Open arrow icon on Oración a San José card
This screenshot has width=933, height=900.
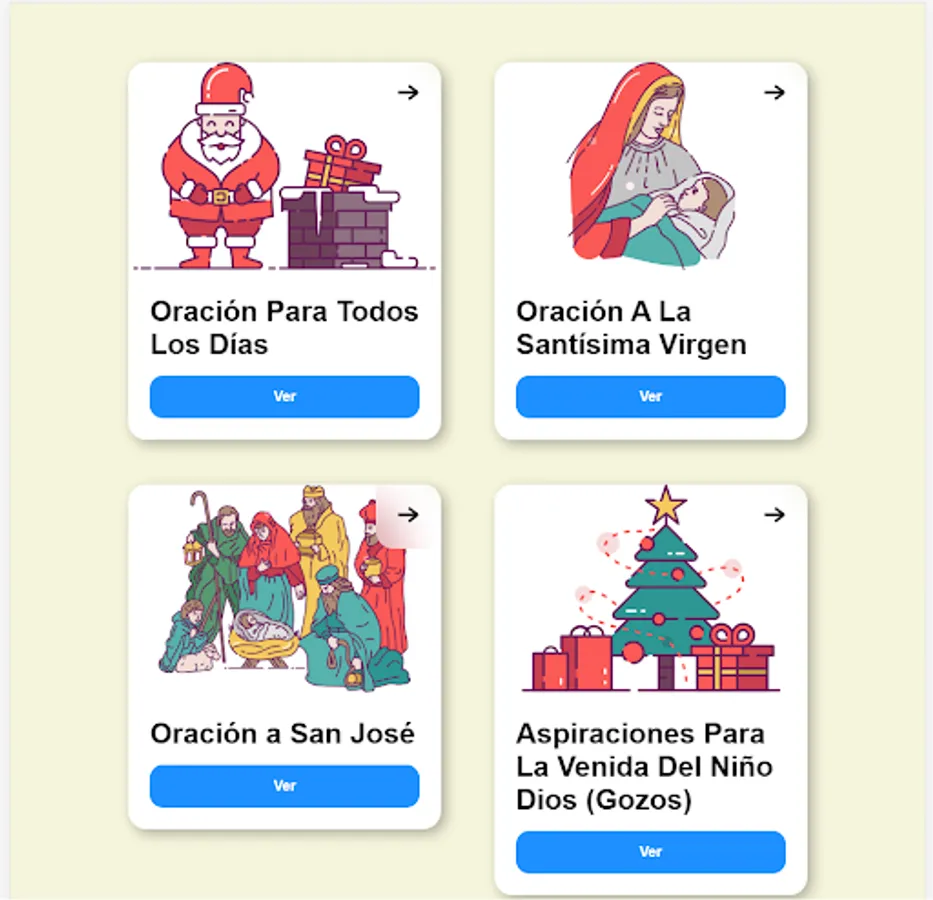pos(408,515)
